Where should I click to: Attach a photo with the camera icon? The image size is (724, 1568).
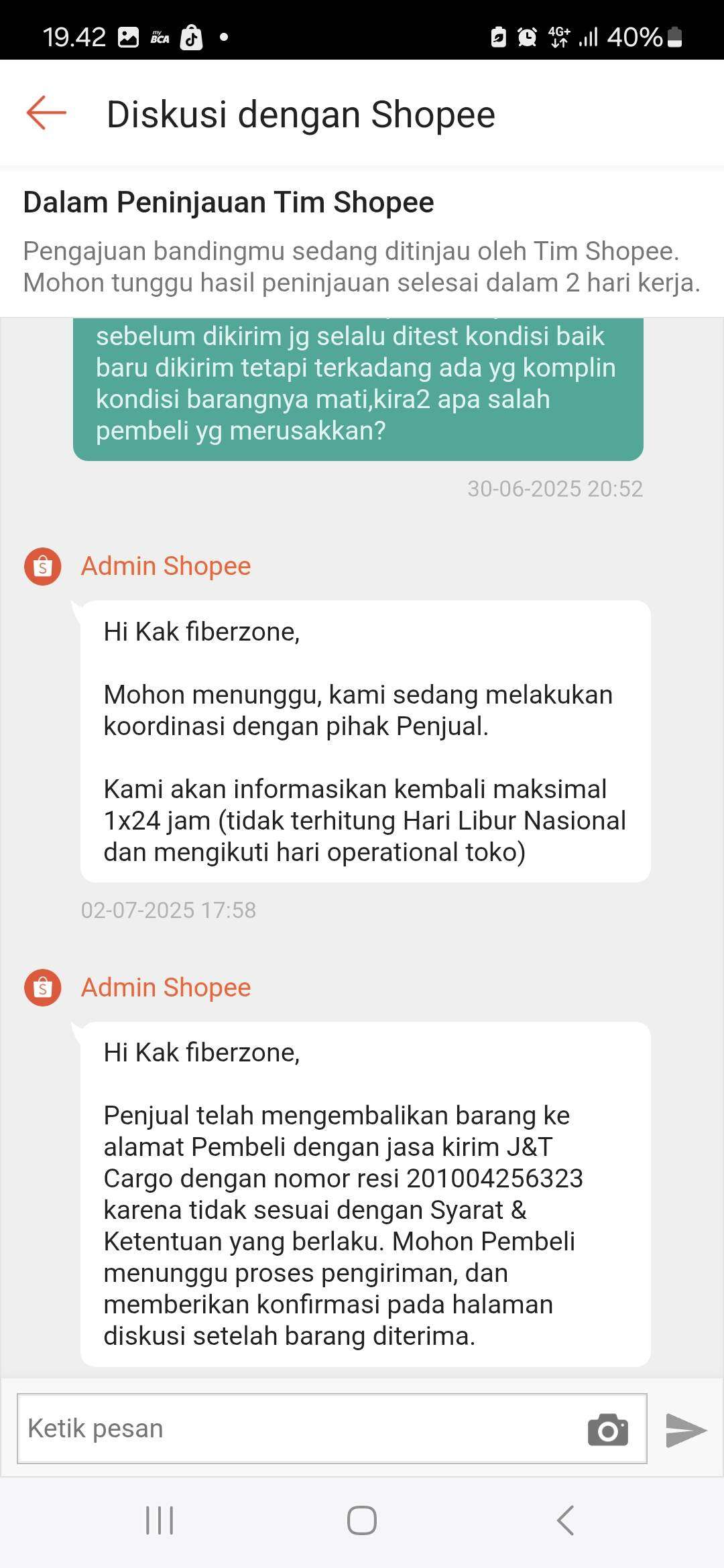point(607,1430)
